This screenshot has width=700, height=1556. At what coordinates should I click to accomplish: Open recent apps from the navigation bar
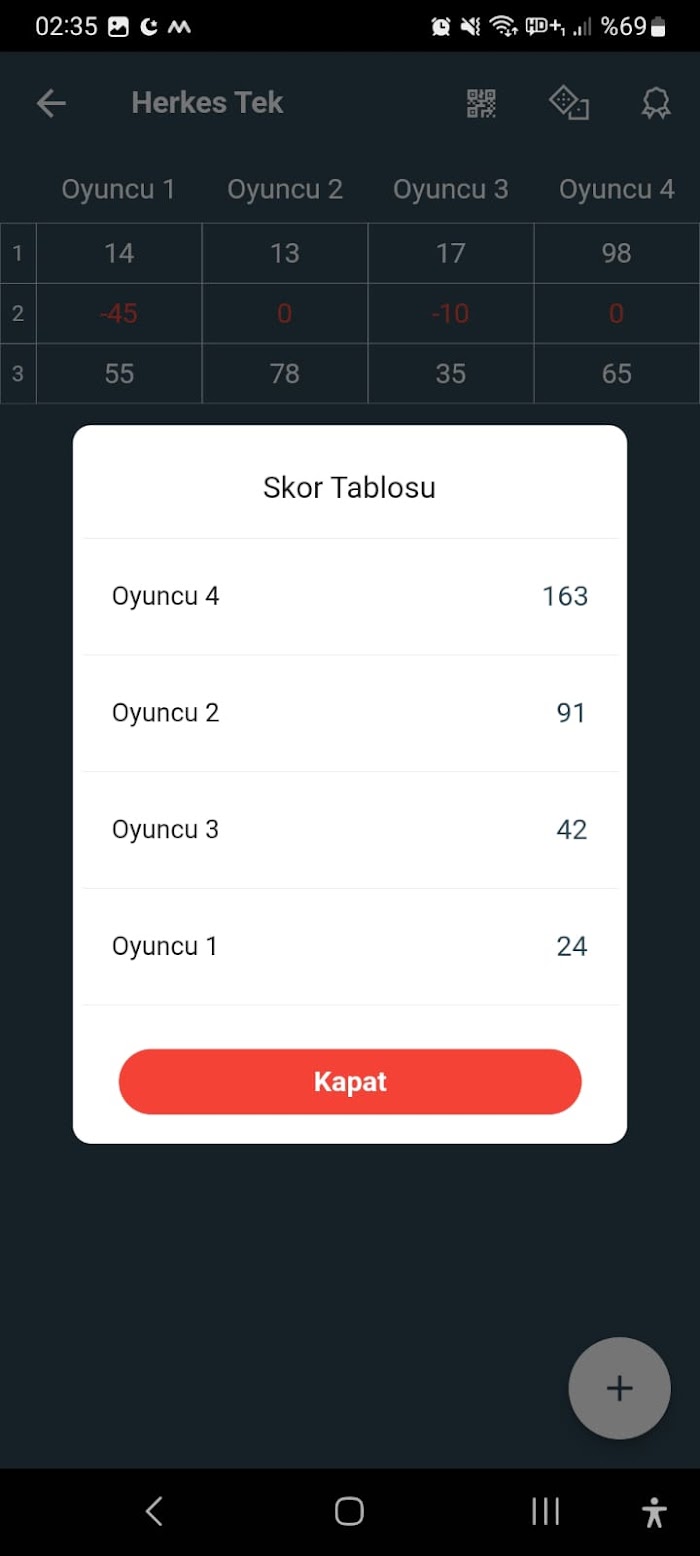click(545, 1511)
